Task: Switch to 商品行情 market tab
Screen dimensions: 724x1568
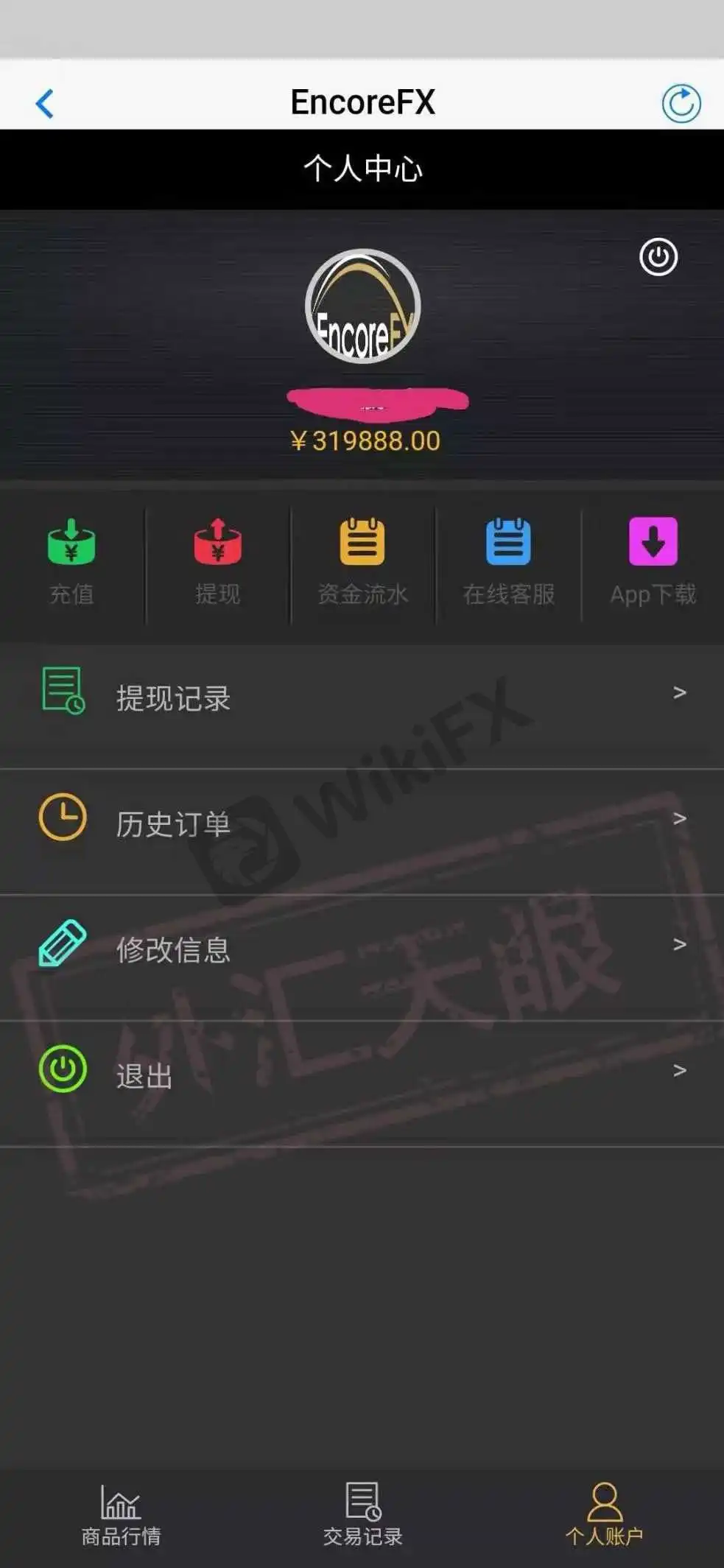Action: tap(121, 1516)
